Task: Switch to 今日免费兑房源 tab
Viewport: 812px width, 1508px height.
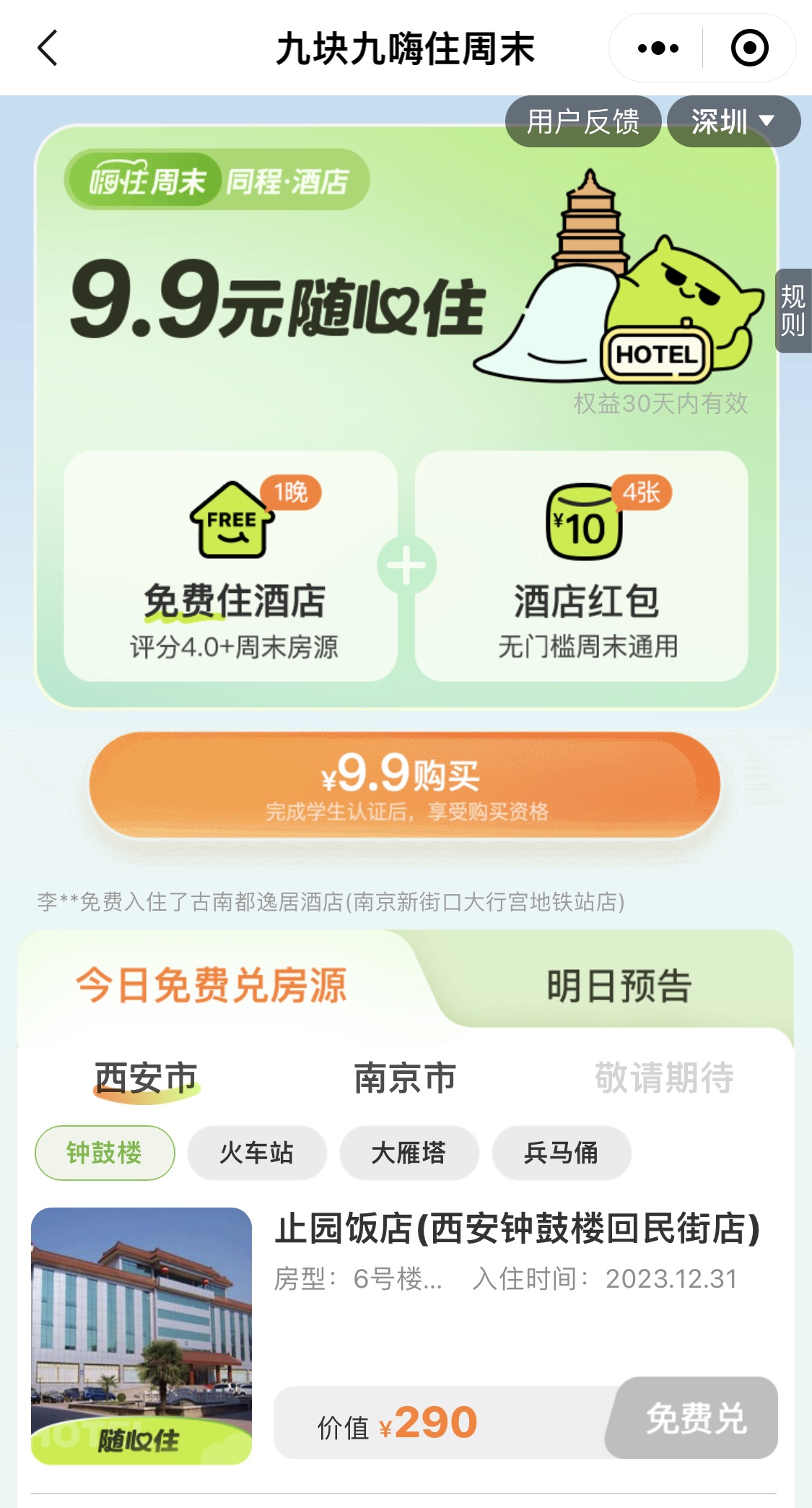Action: (x=211, y=985)
